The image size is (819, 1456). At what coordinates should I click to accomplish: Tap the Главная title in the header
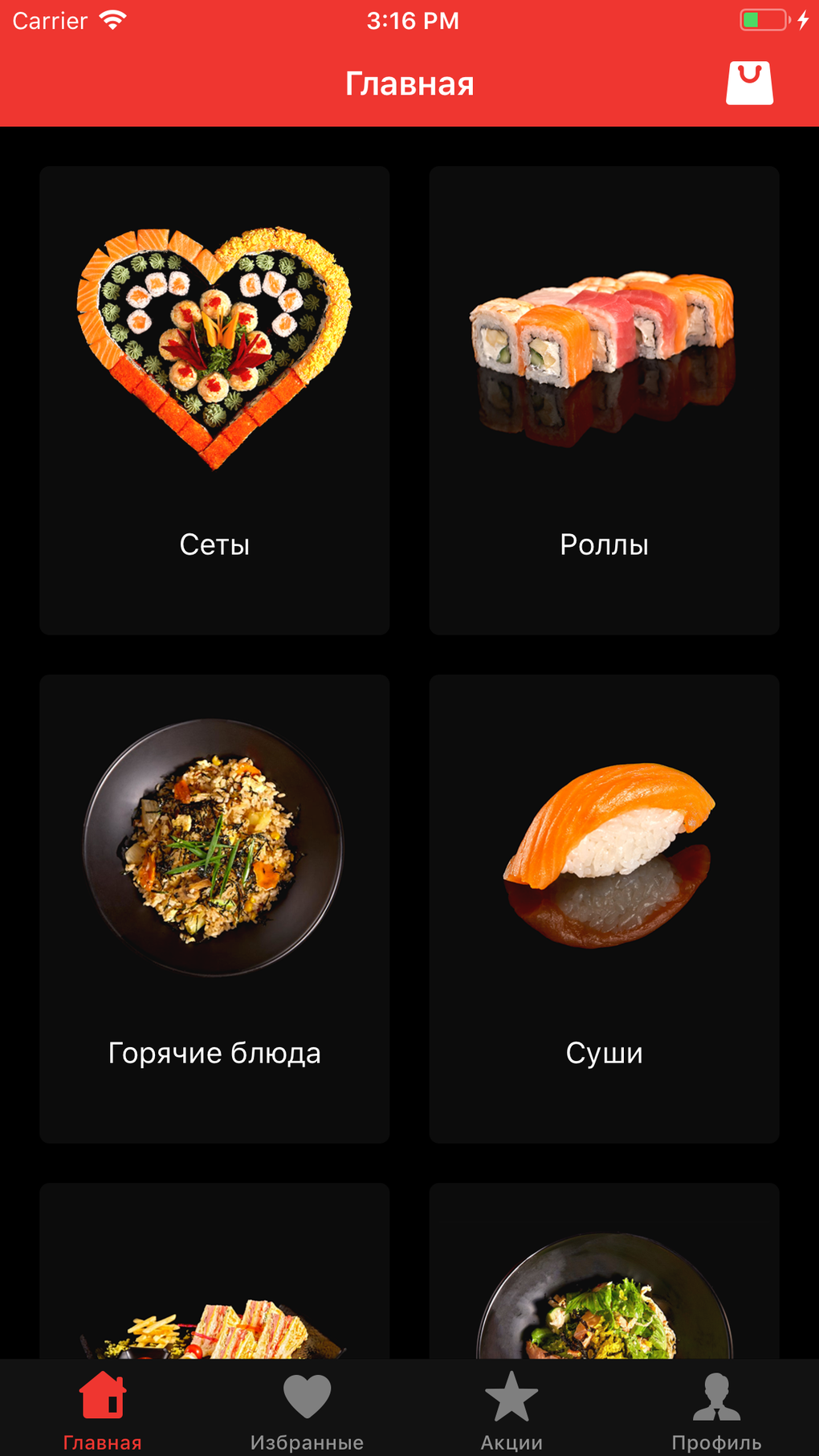point(409,83)
